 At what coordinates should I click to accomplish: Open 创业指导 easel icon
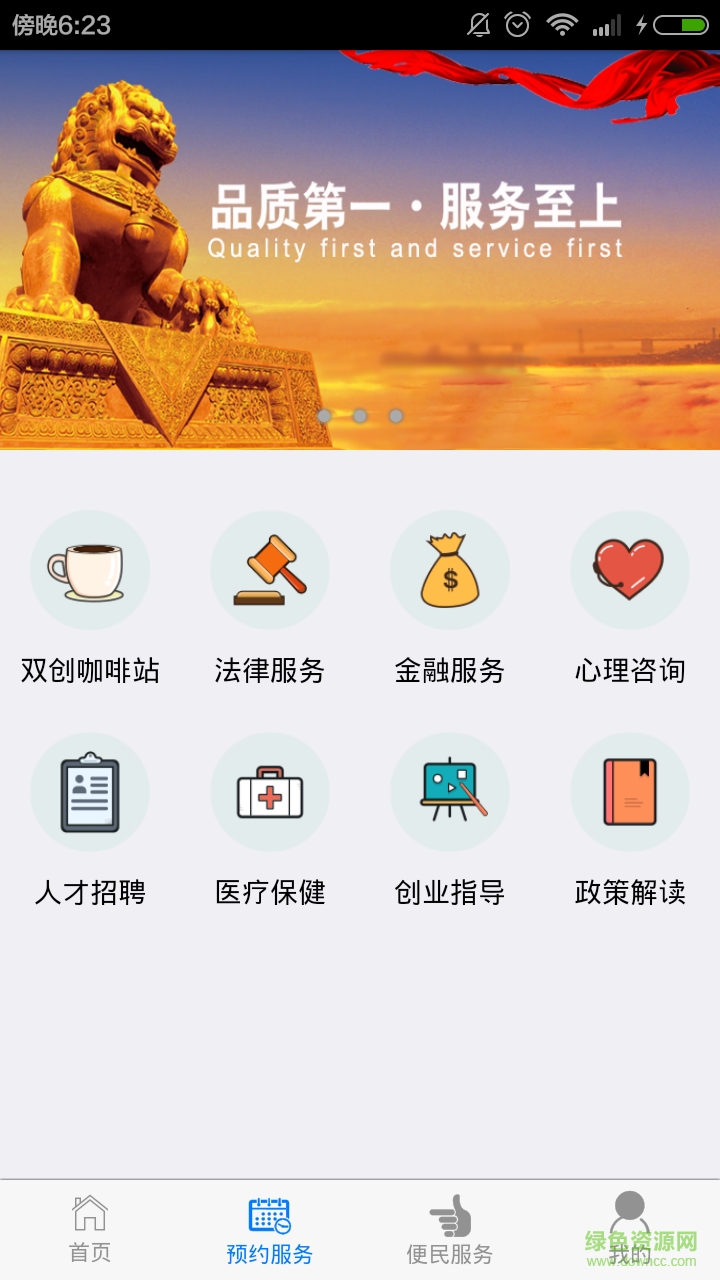click(x=450, y=792)
